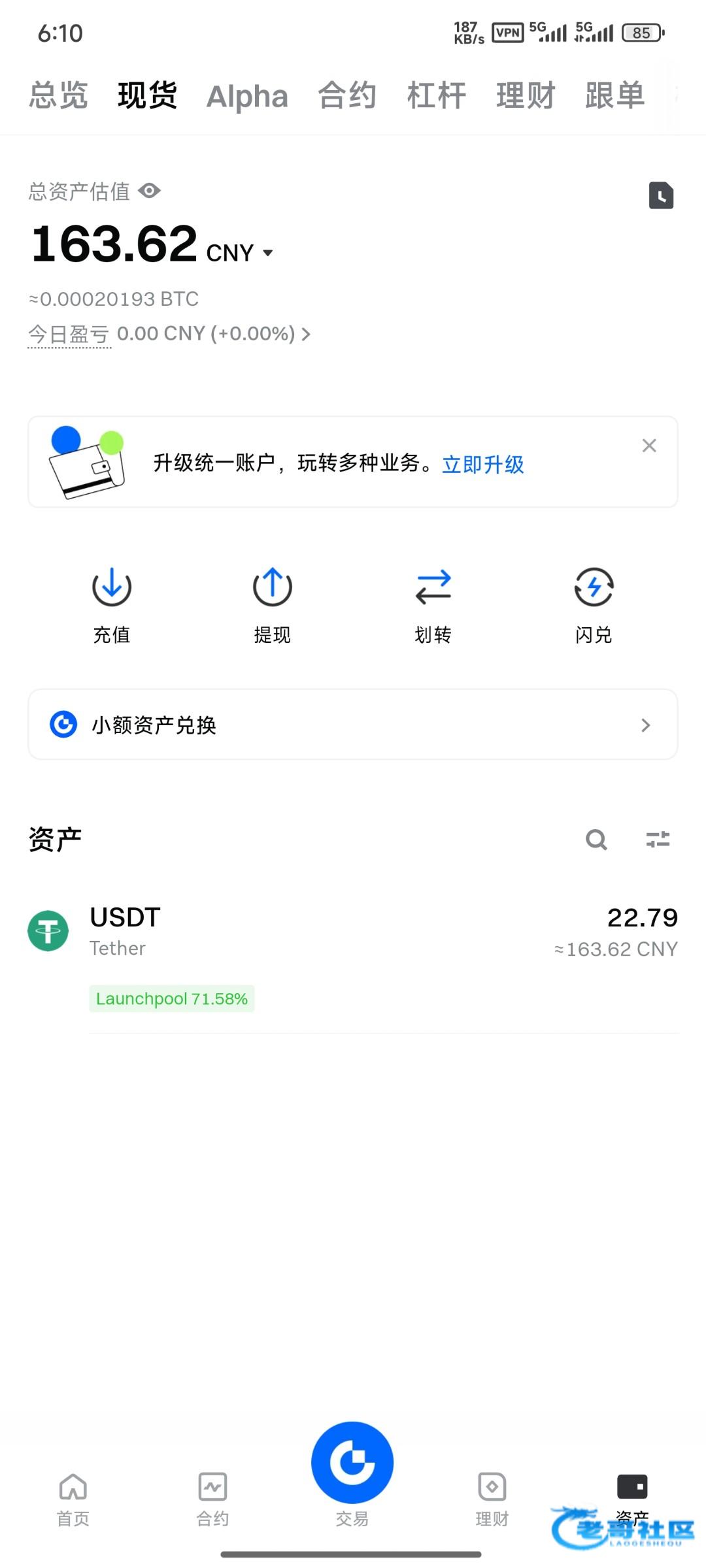
Task: Open the 跟单 tab
Action: (614, 95)
